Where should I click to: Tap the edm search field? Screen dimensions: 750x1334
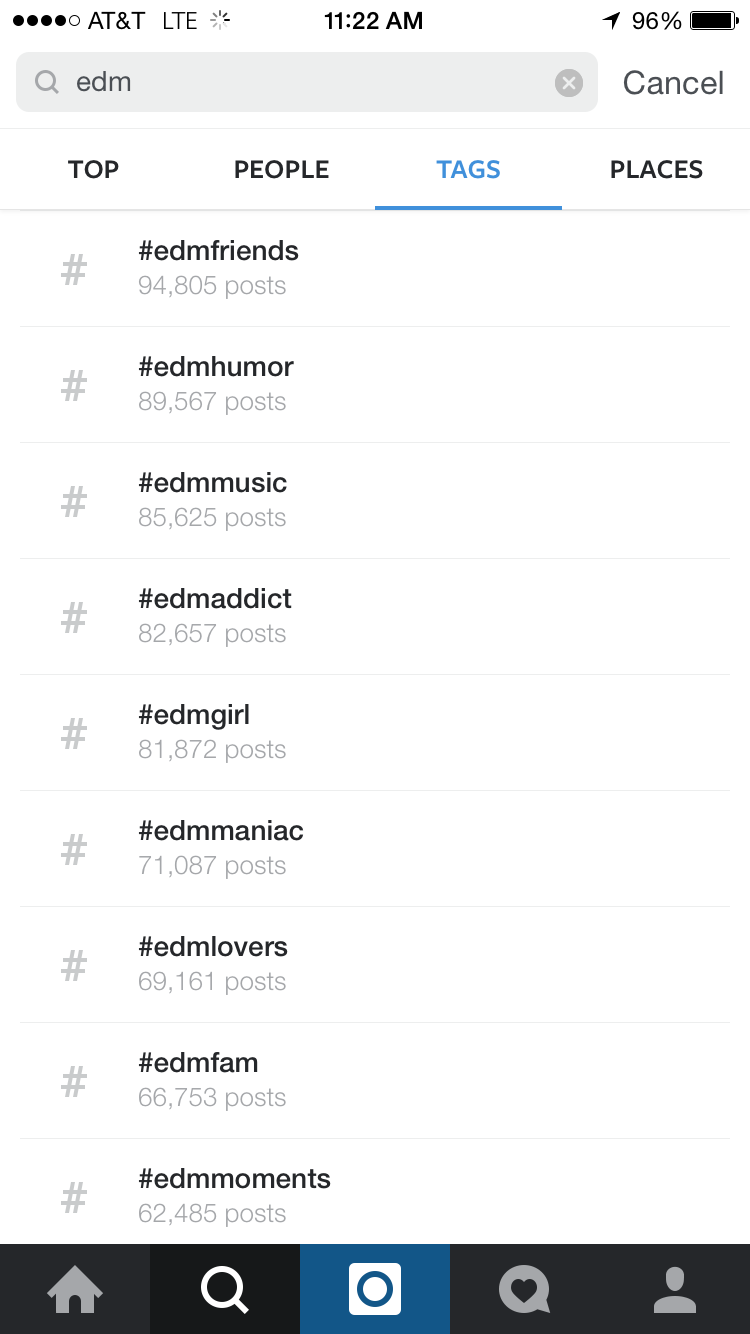[307, 82]
